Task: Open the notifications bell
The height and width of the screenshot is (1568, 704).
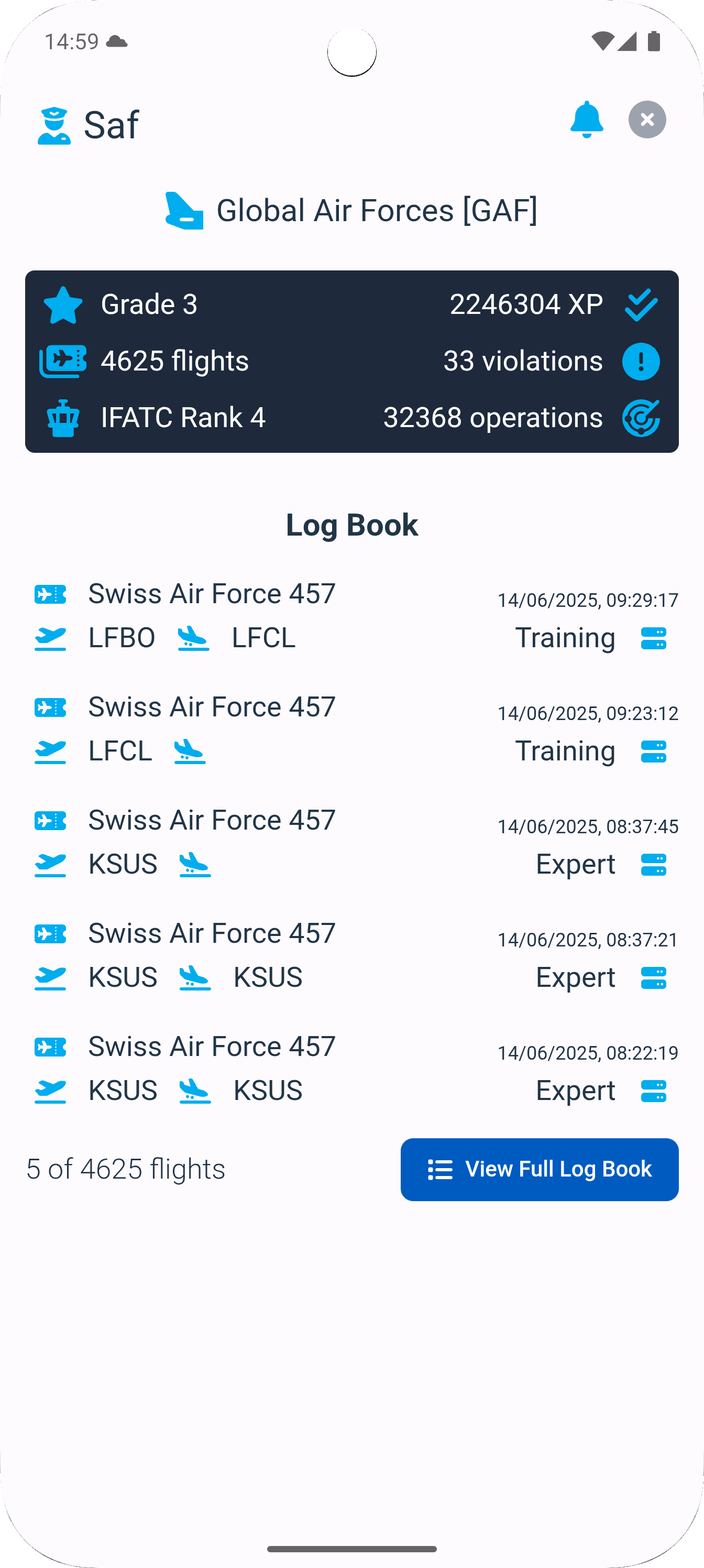Action: point(587,120)
